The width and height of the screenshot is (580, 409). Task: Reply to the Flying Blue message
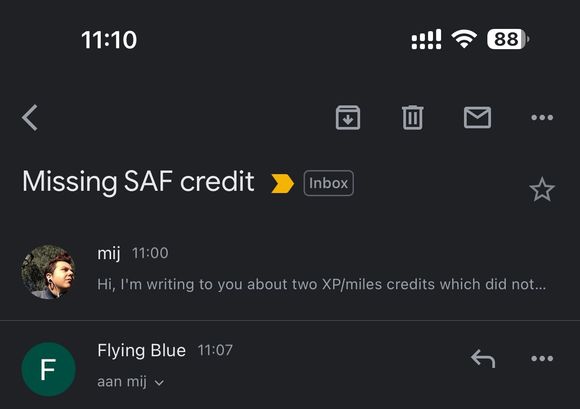483,358
